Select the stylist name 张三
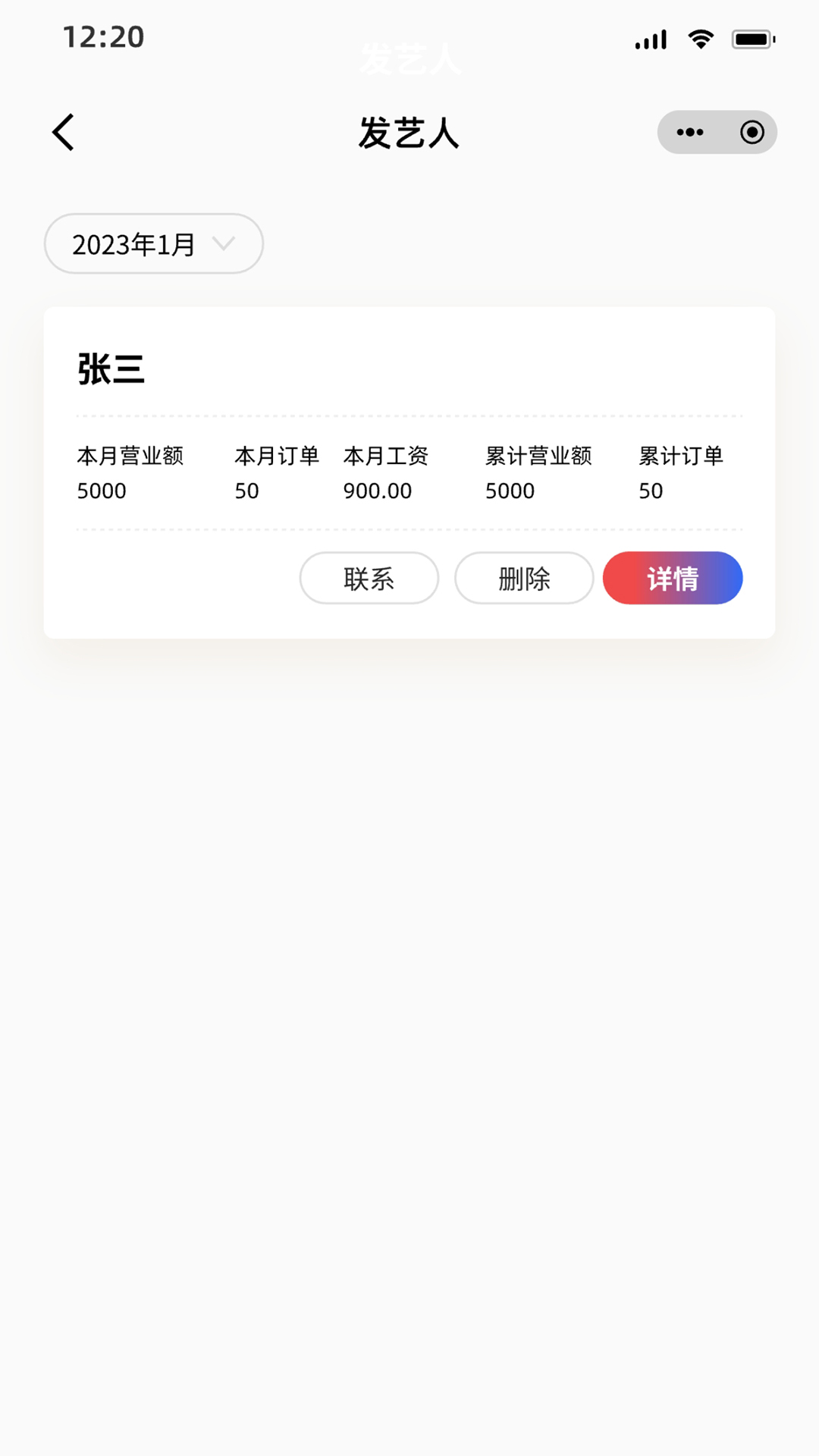The height and width of the screenshot is (1456, 819). pos(111,371)
